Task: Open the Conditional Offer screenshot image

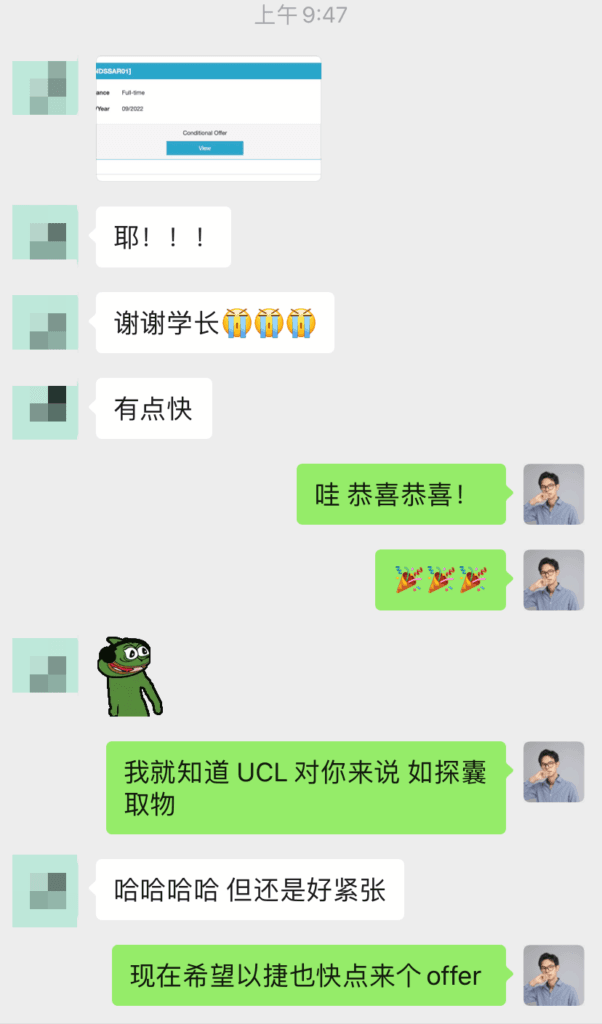Action: (208, 118)
